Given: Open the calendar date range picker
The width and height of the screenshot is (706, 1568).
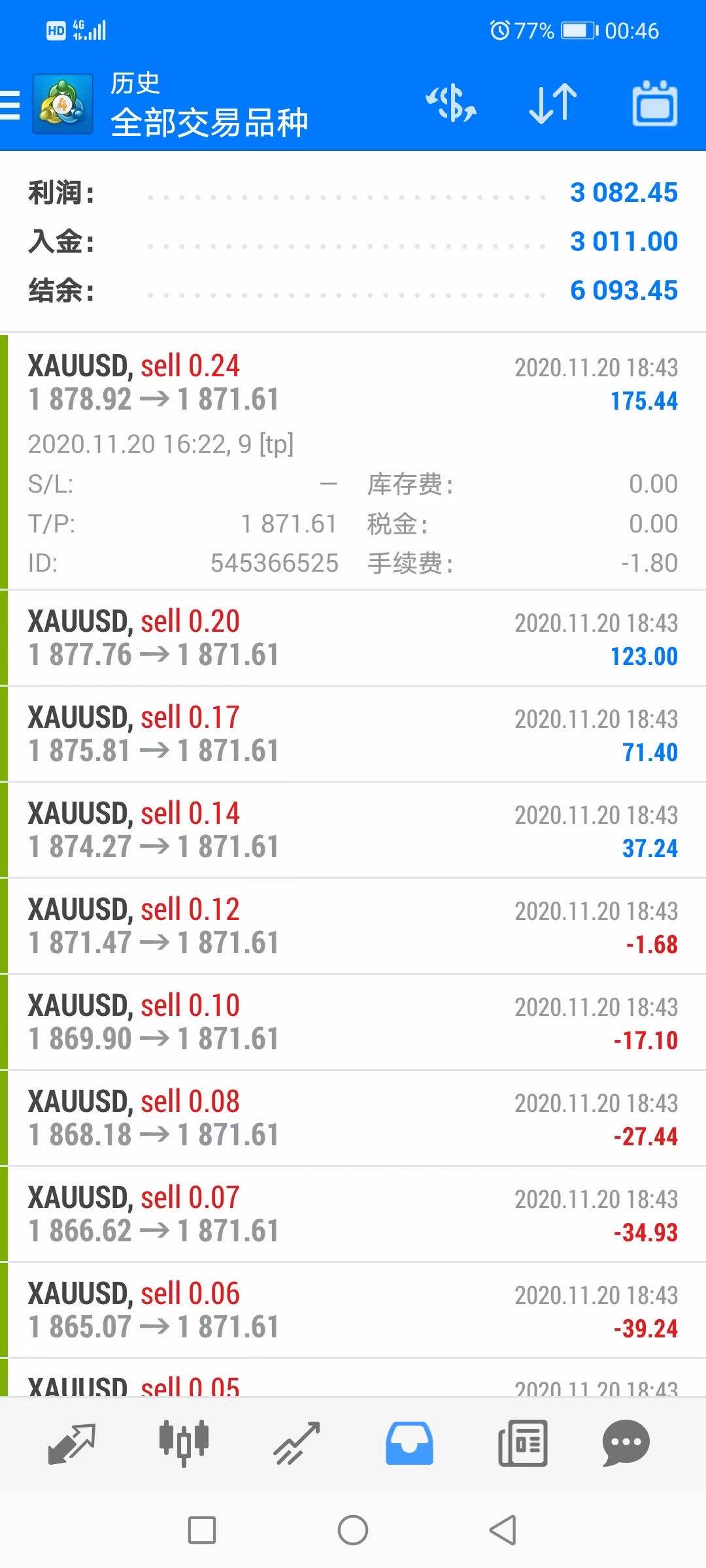Looking at the screenshot, I should (x=655, y=103).
